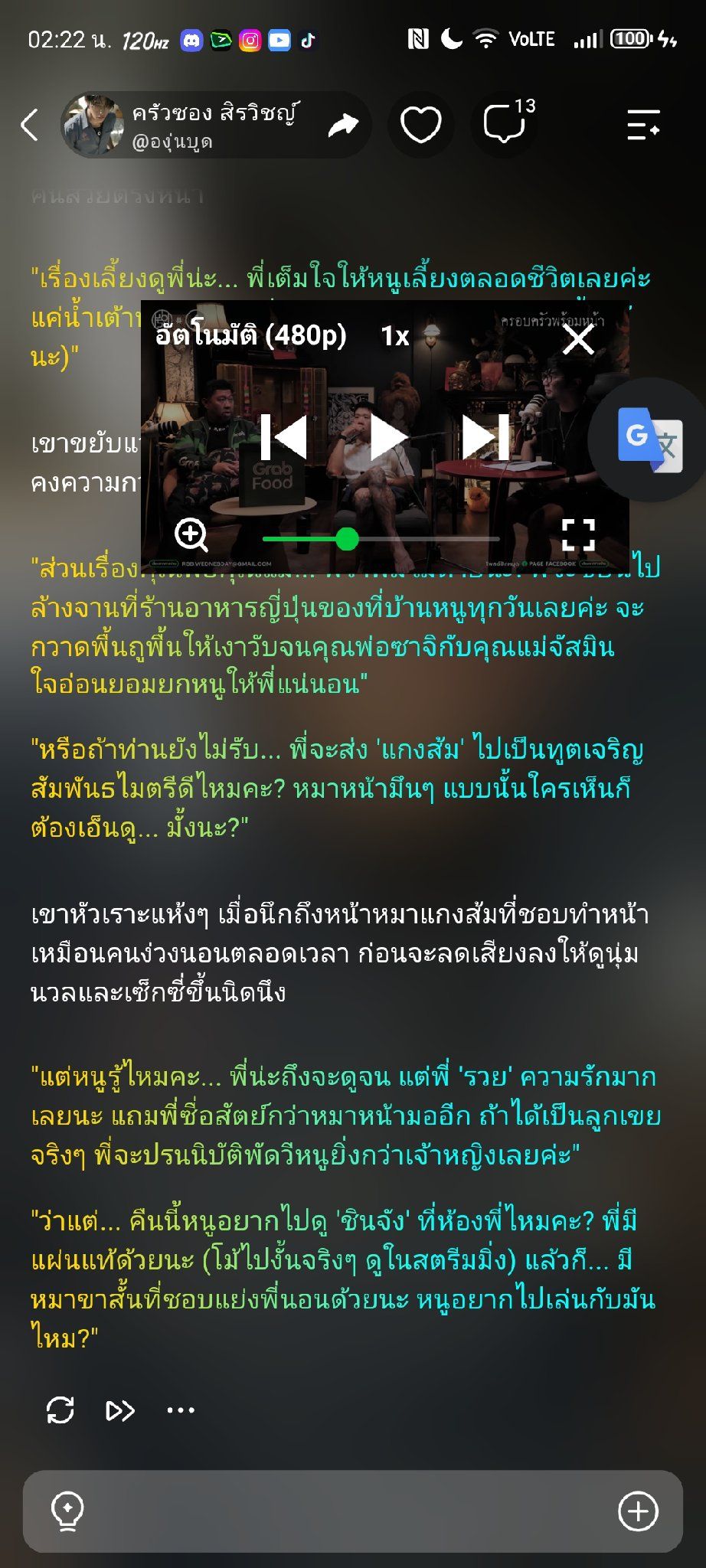Change the 1x playback speed
The image size is (706, 1568).
click(x=395, y=335)
